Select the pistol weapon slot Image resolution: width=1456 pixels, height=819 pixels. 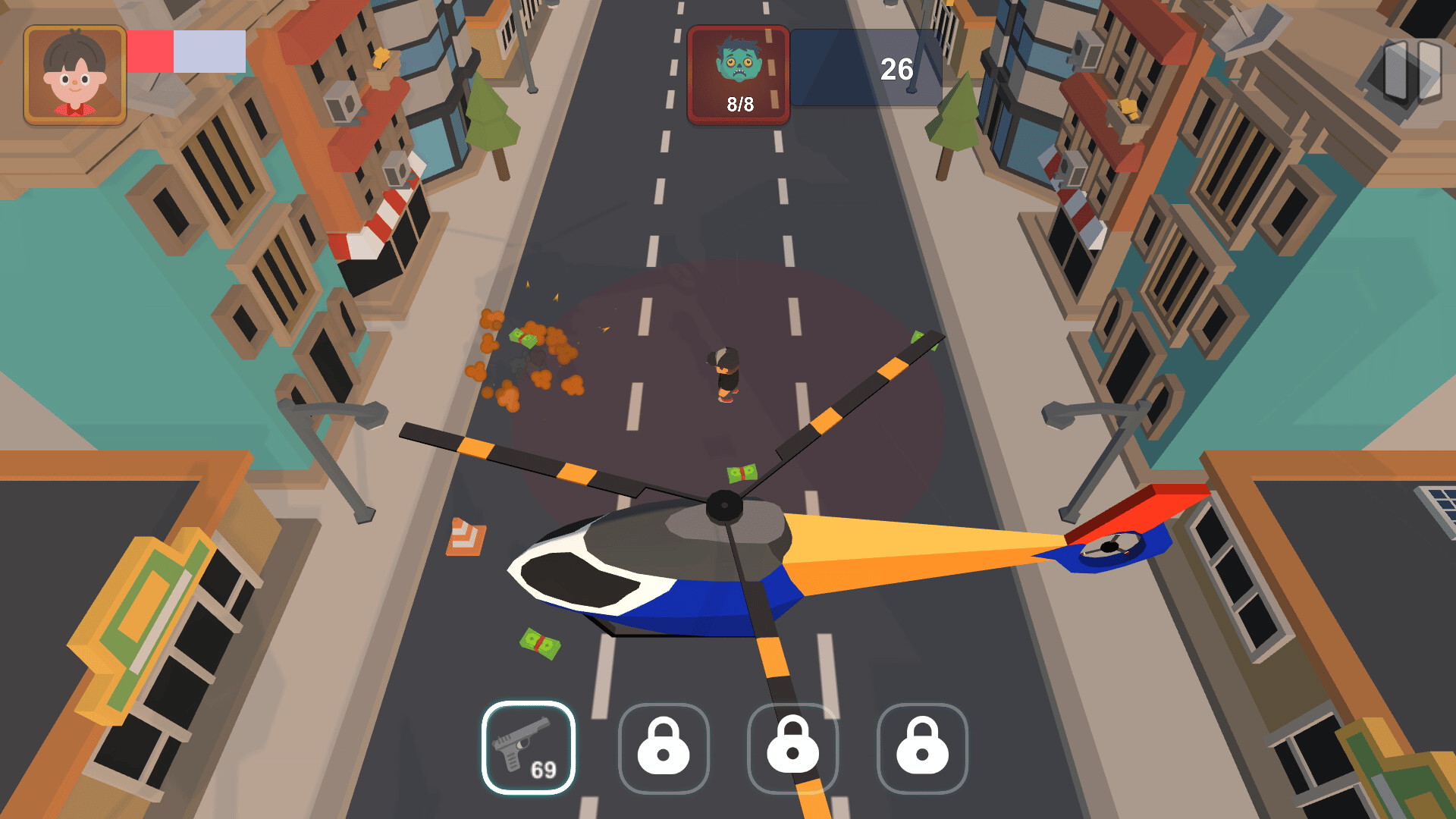[528, 747]
